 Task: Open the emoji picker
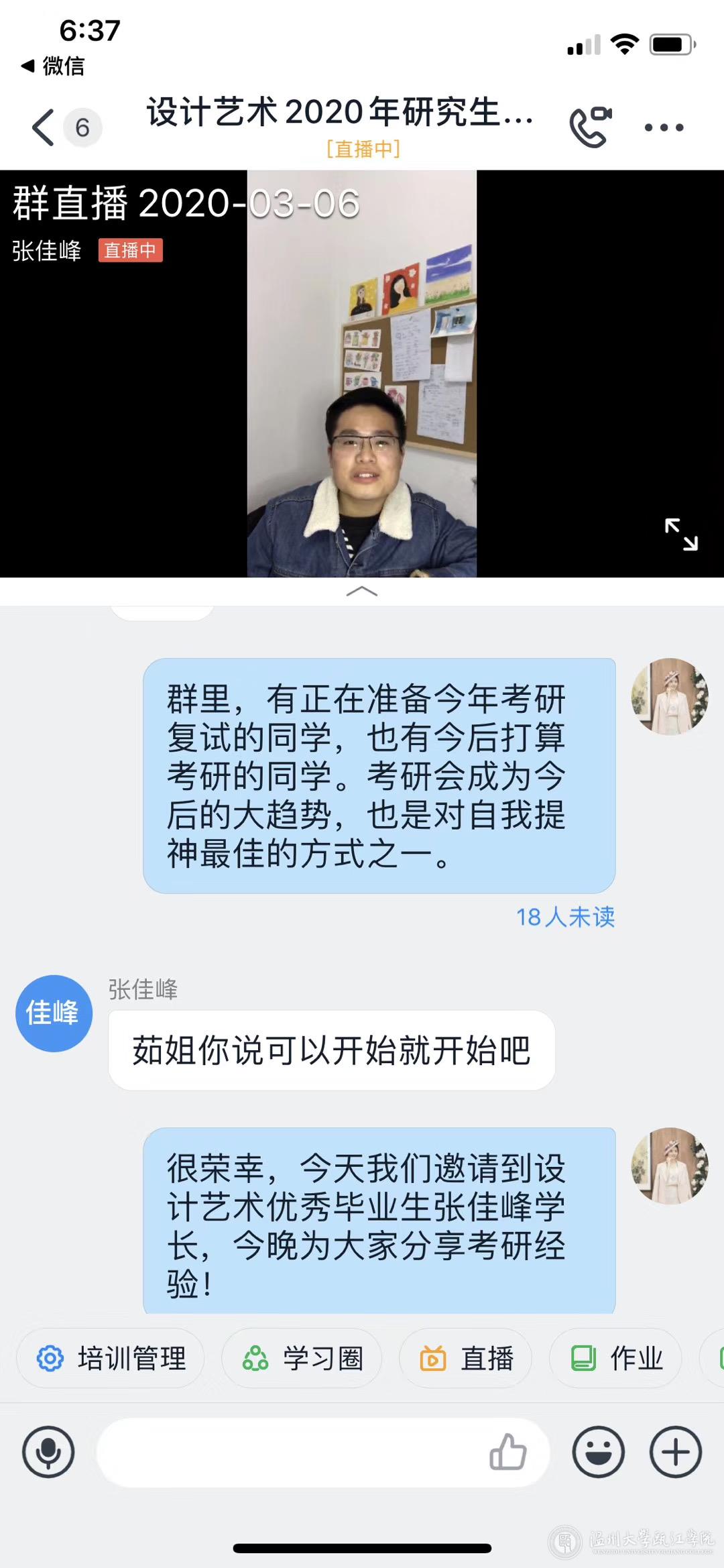pos(598,1452)
